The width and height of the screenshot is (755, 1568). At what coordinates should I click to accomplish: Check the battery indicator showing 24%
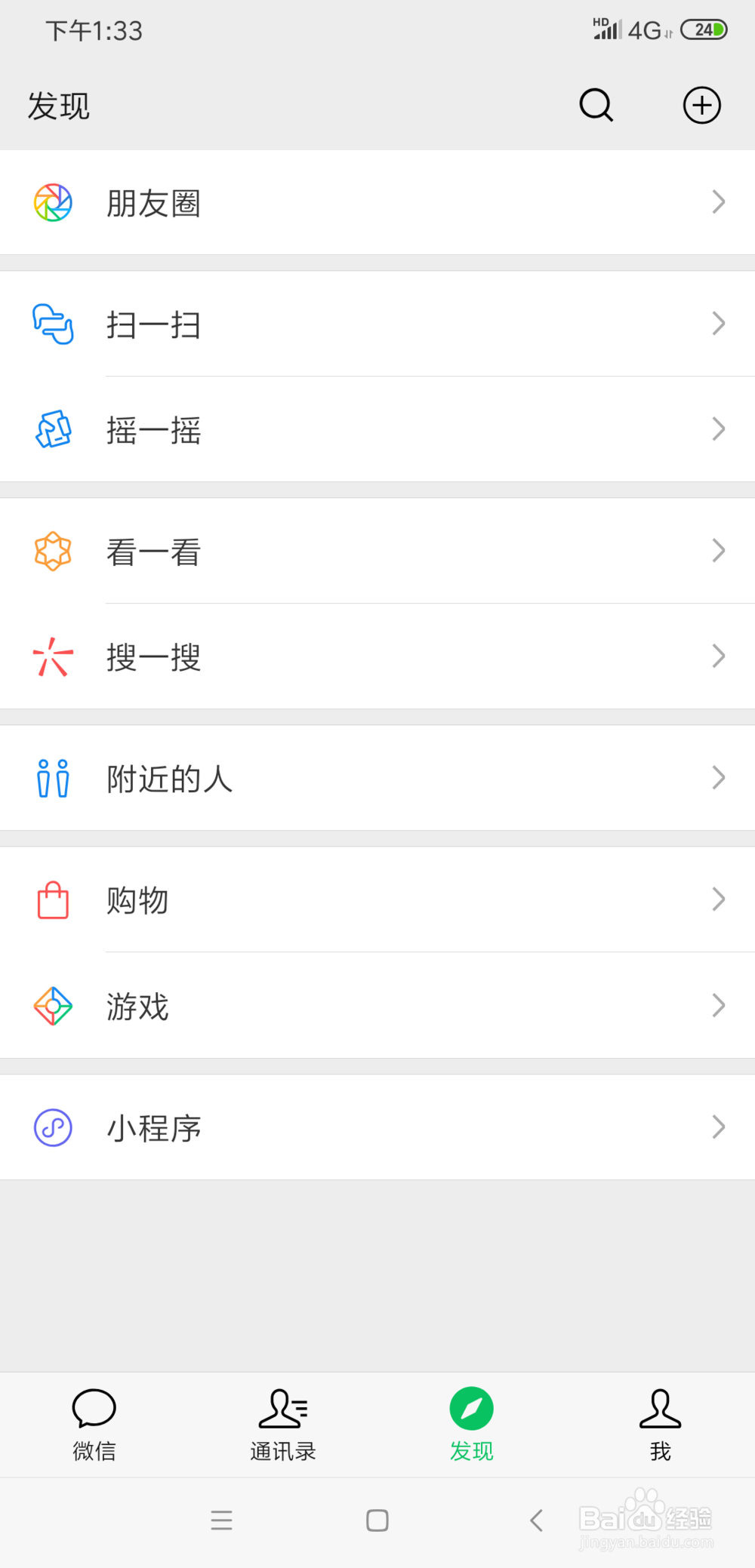(x=703, y=30)
